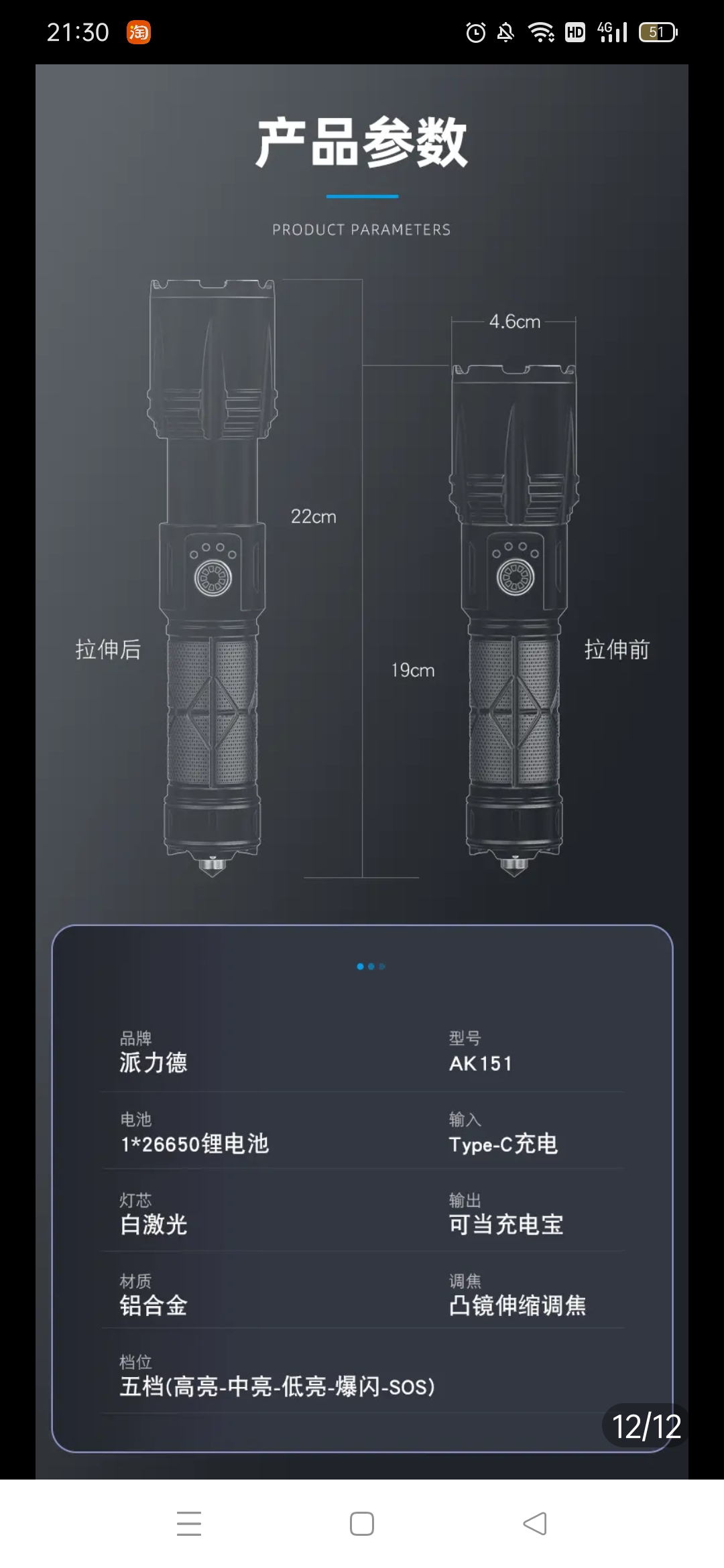Open the Taobao app icon in status bar
Viewport: 724px width, 1568px height.
point(140,32)
